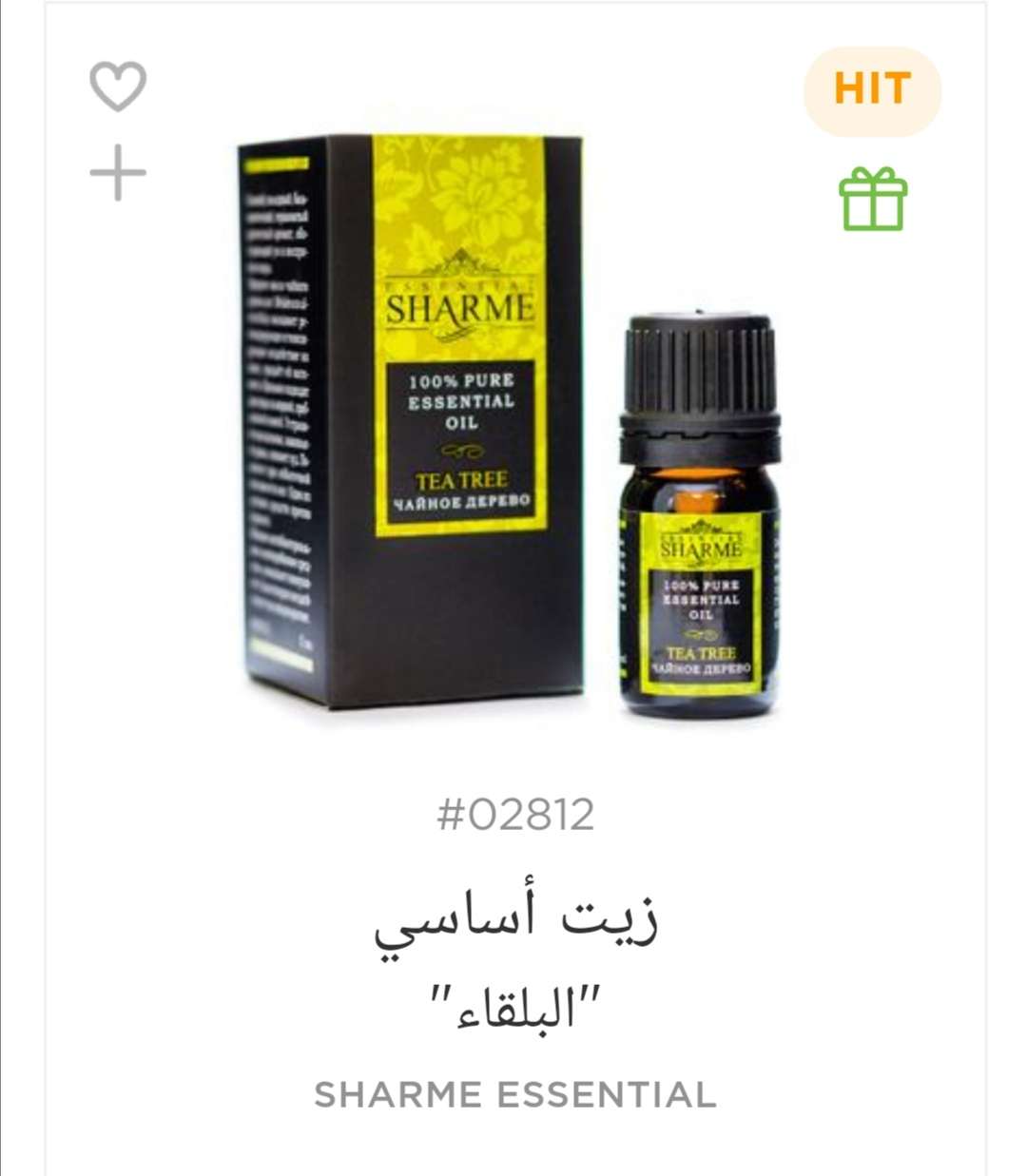Add Sharme tea tree oil to favorites
The width and height of the screenshot is (1027, 1176).
tap(118, 86)
